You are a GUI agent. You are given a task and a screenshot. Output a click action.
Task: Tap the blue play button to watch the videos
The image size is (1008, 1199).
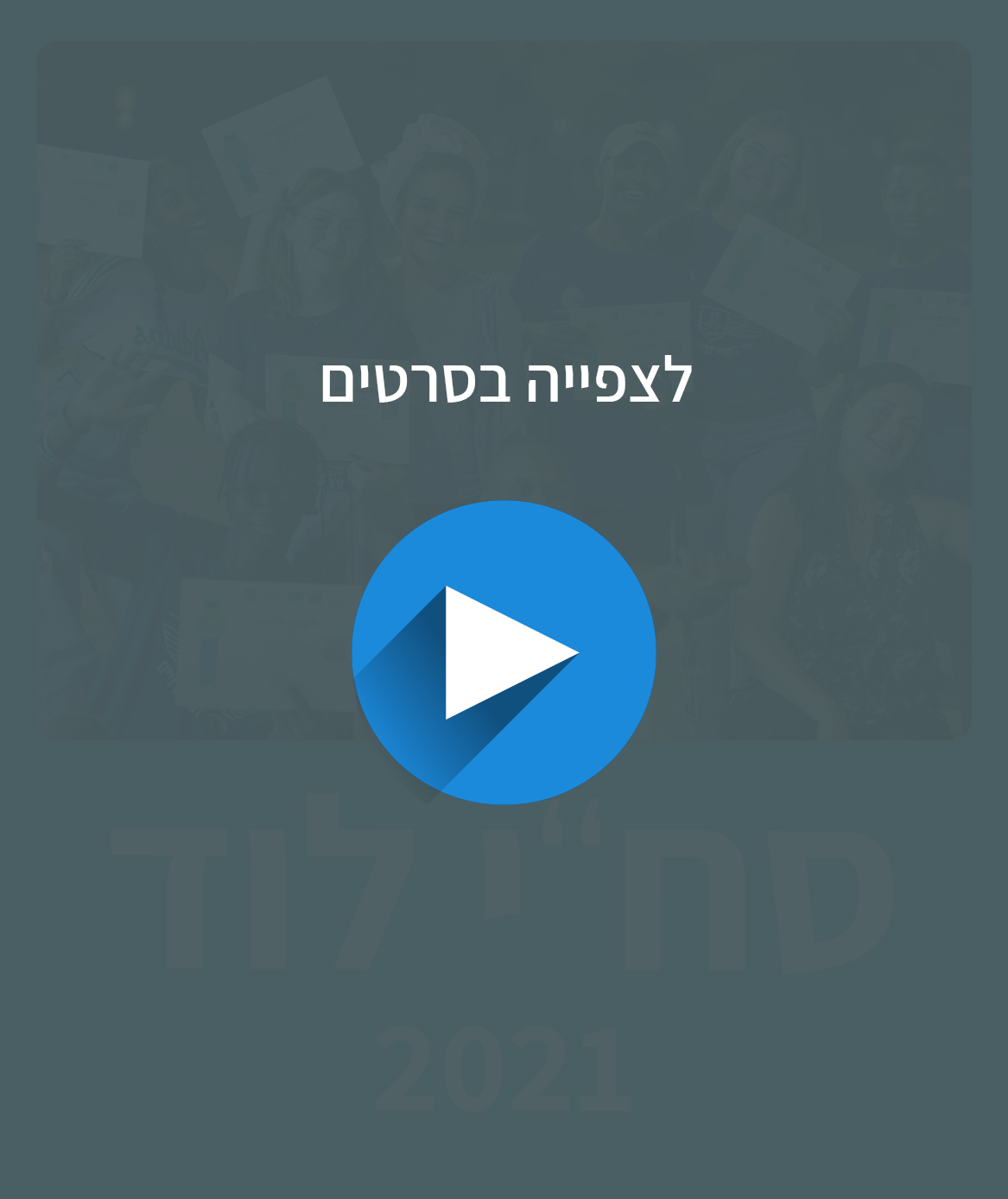(504, 652)
